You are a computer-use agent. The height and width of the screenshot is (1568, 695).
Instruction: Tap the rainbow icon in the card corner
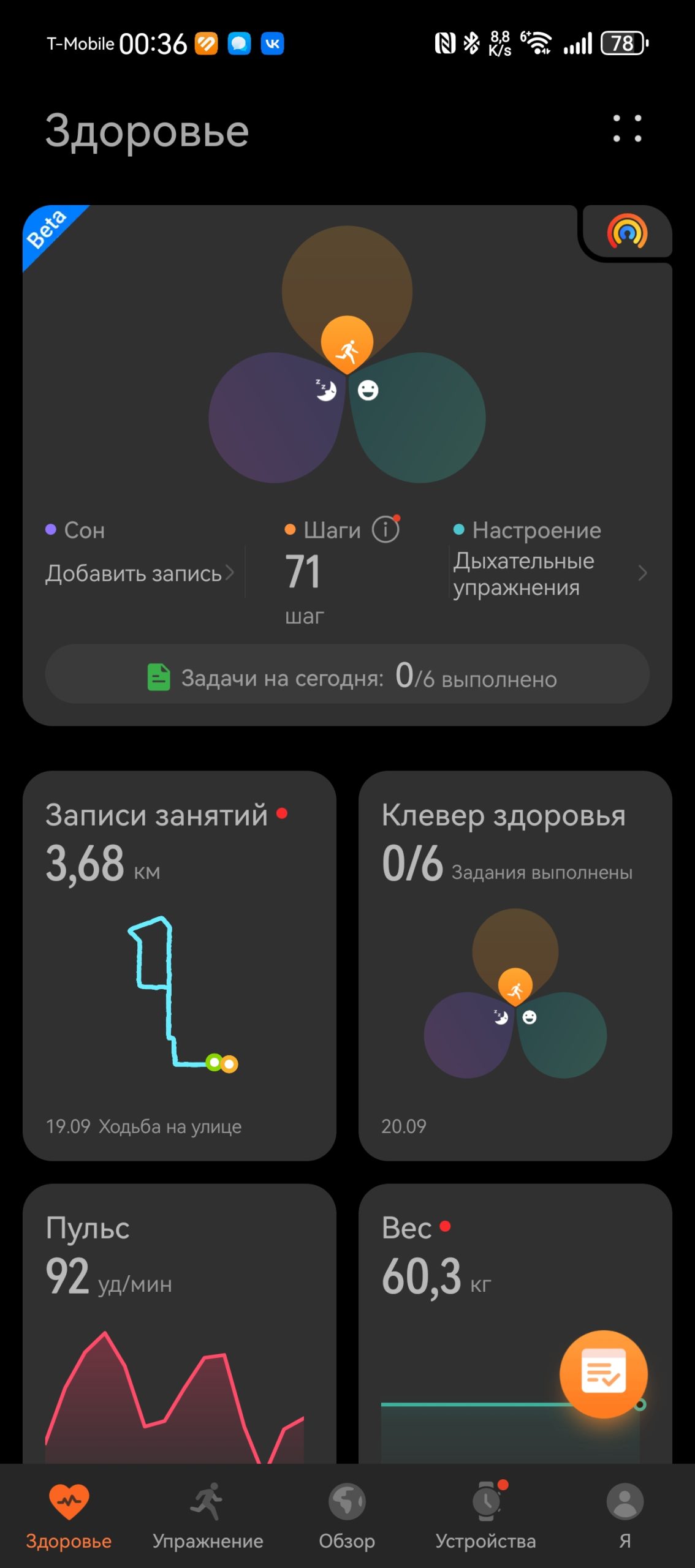627,232
